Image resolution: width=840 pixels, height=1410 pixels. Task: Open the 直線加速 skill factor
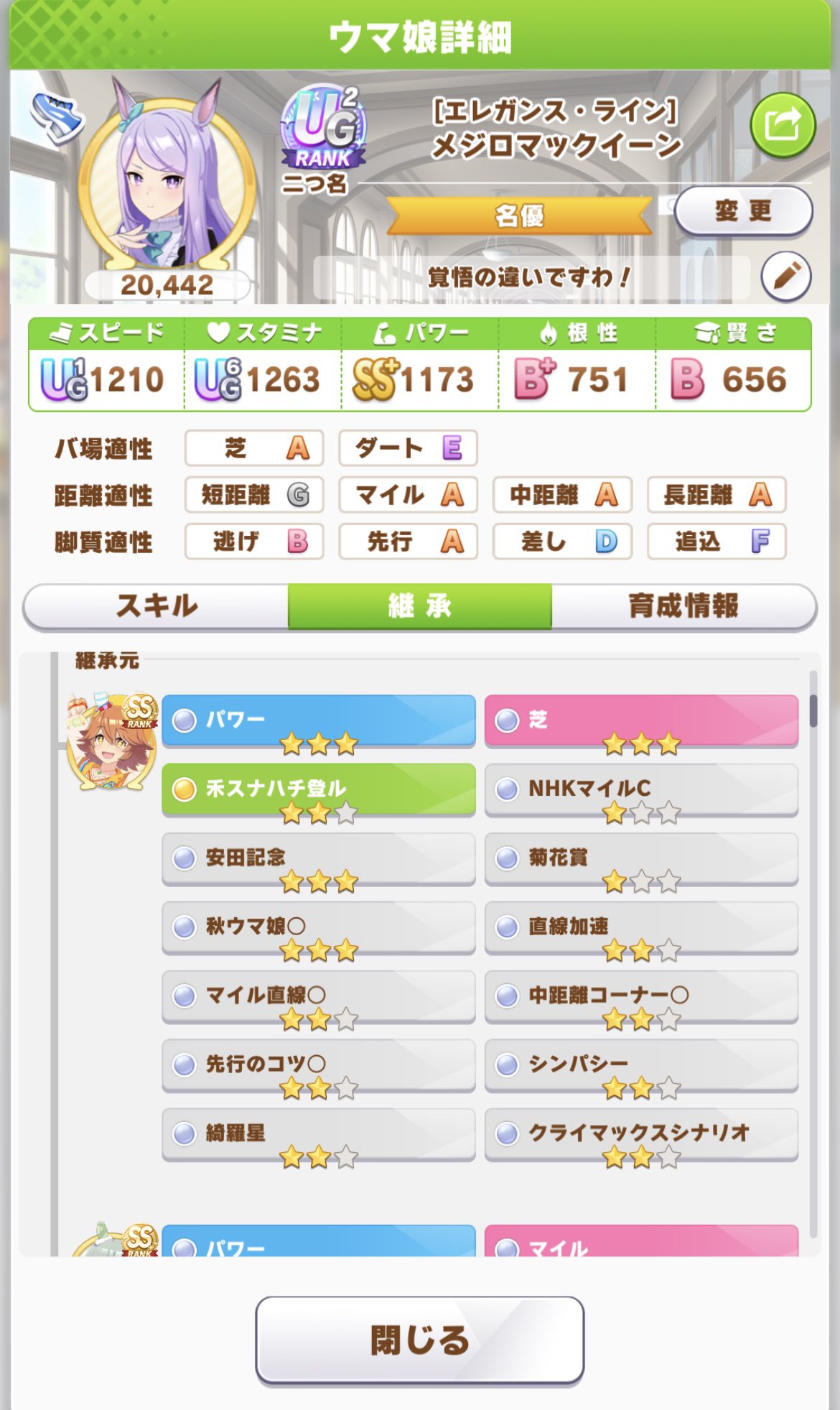tap(640, 927)
